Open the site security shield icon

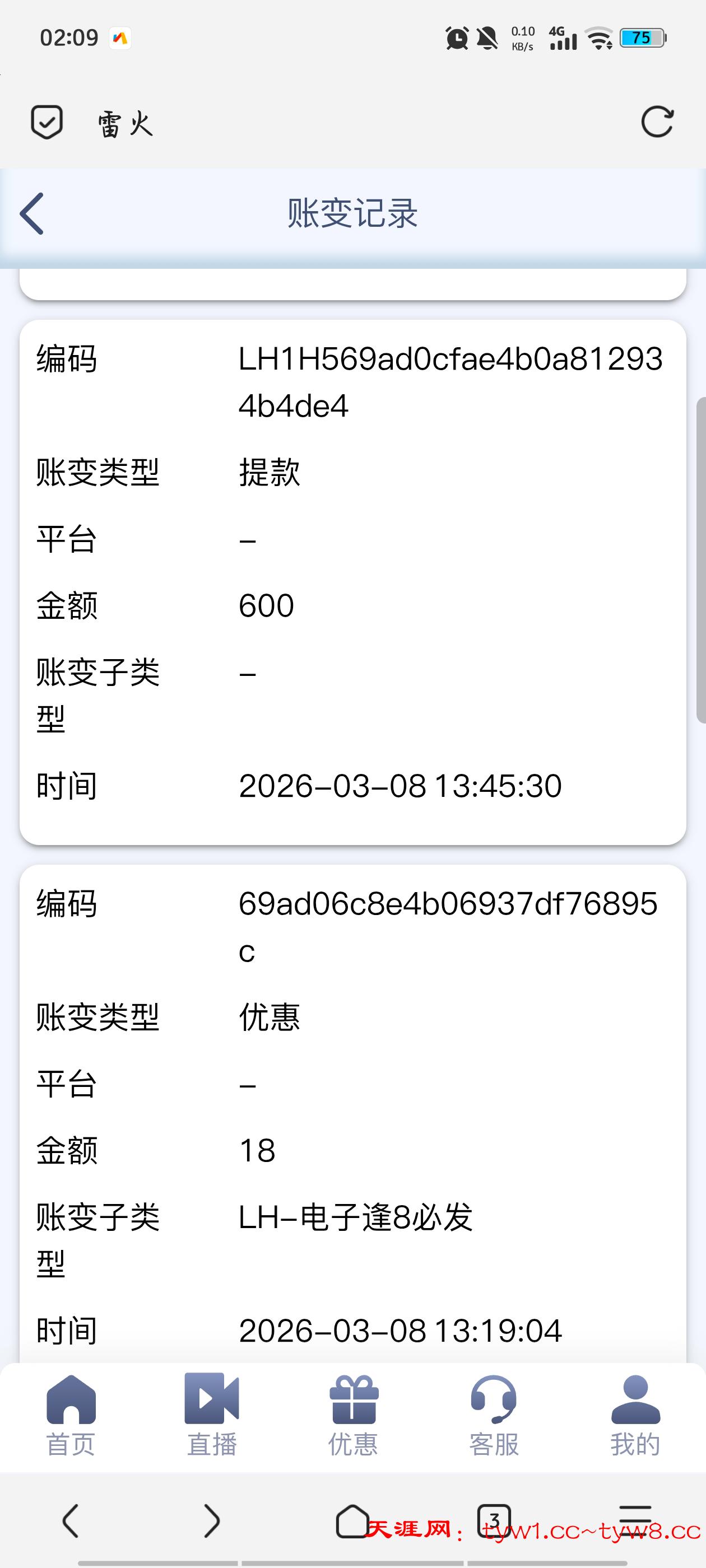(47, 122)
